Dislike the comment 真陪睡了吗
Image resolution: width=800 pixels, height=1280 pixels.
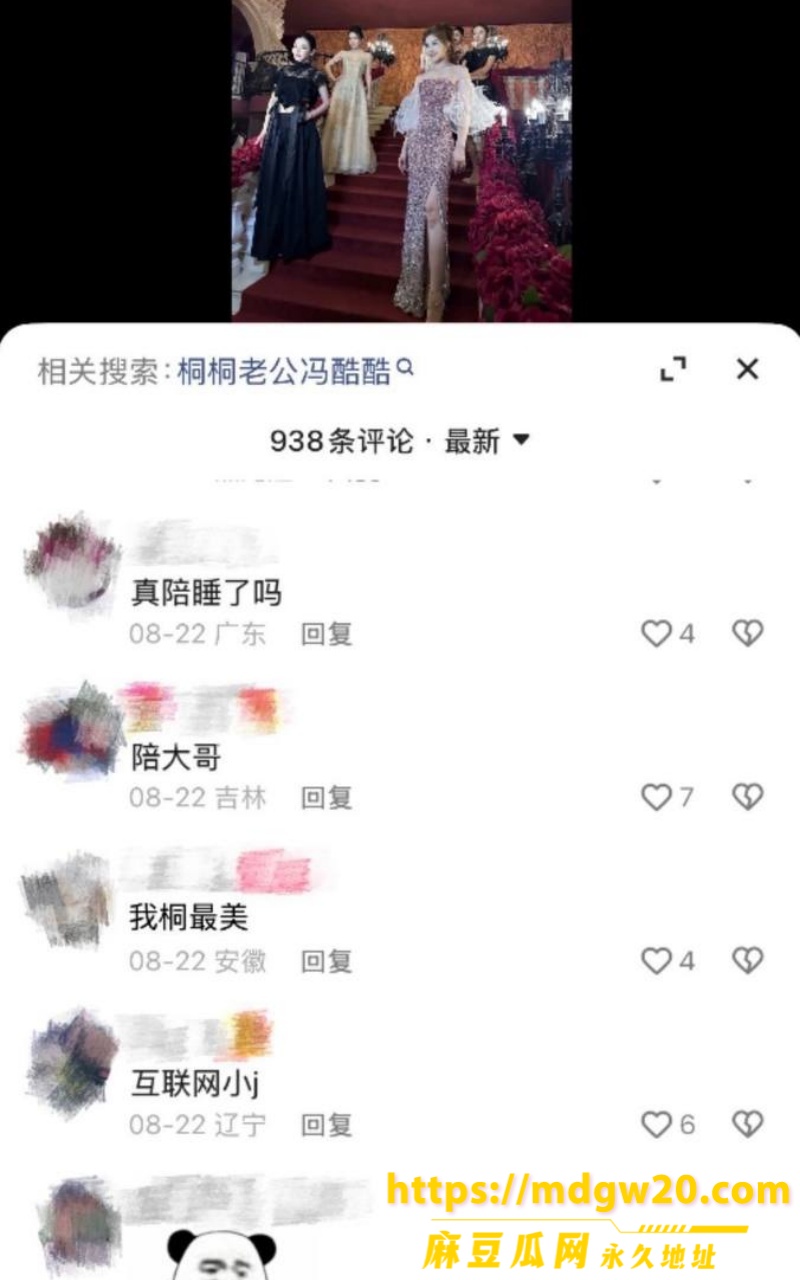click(747, 633)
